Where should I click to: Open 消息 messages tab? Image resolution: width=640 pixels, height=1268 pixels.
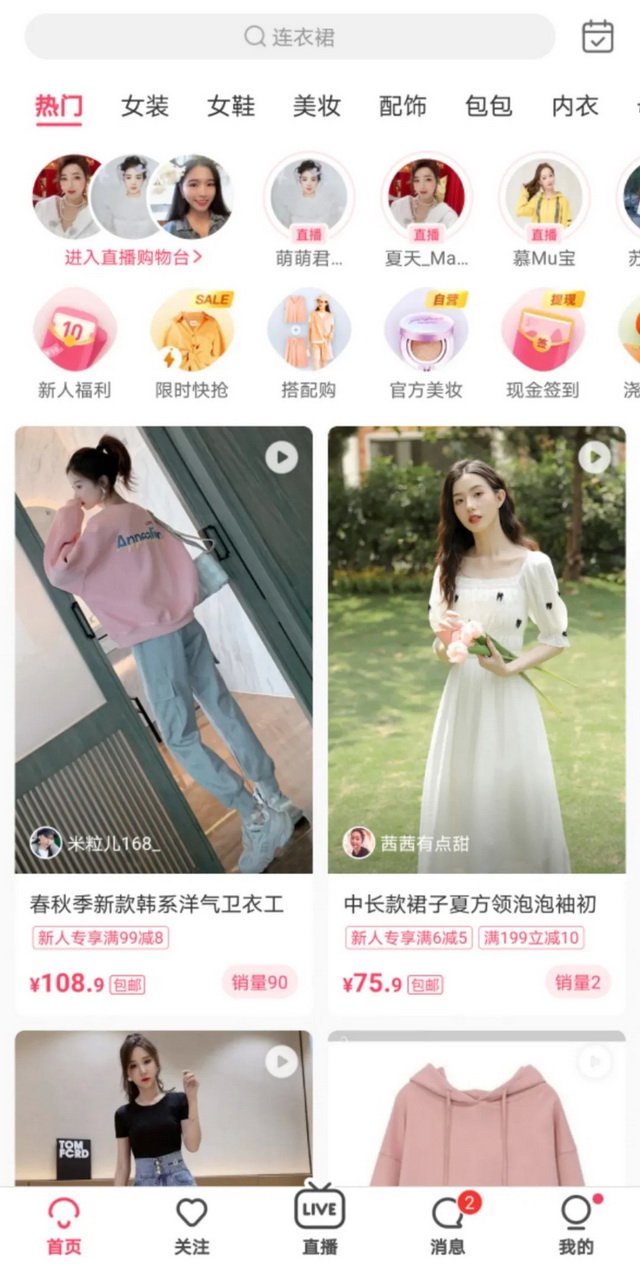point(447,1225)
